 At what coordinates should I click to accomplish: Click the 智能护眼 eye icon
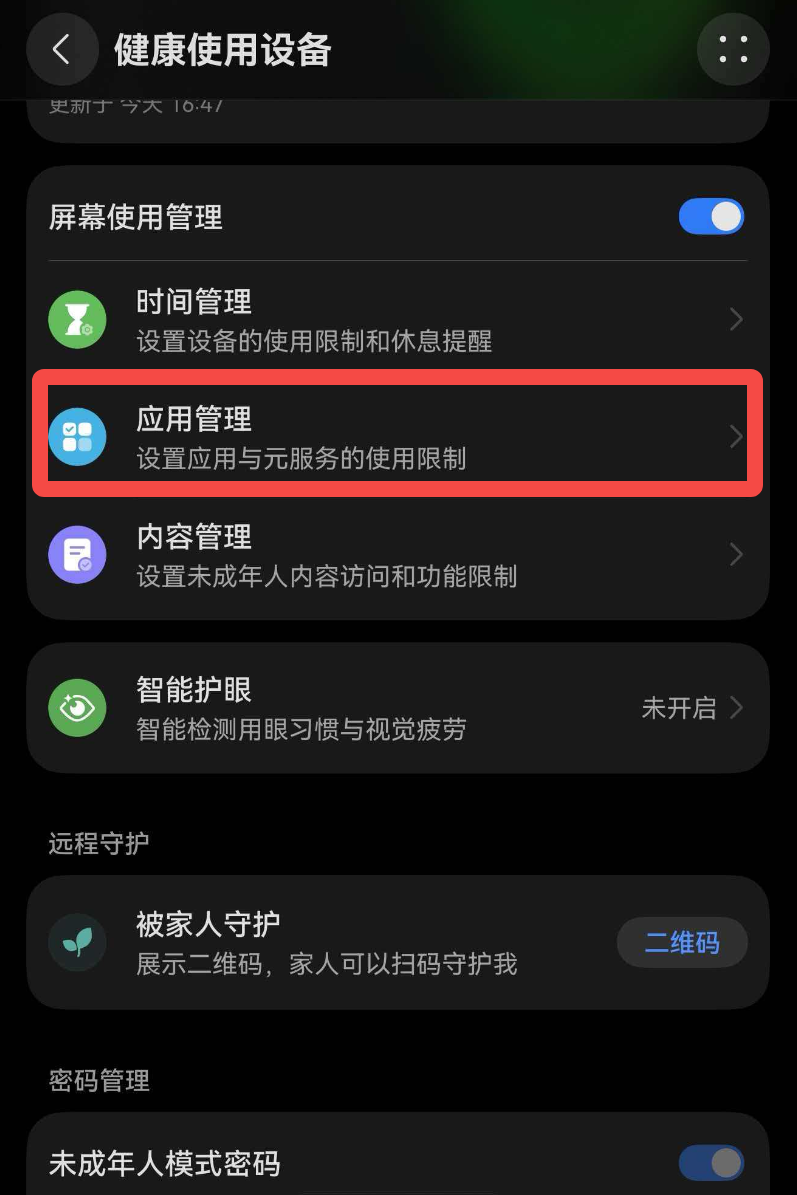pos(77,707)
